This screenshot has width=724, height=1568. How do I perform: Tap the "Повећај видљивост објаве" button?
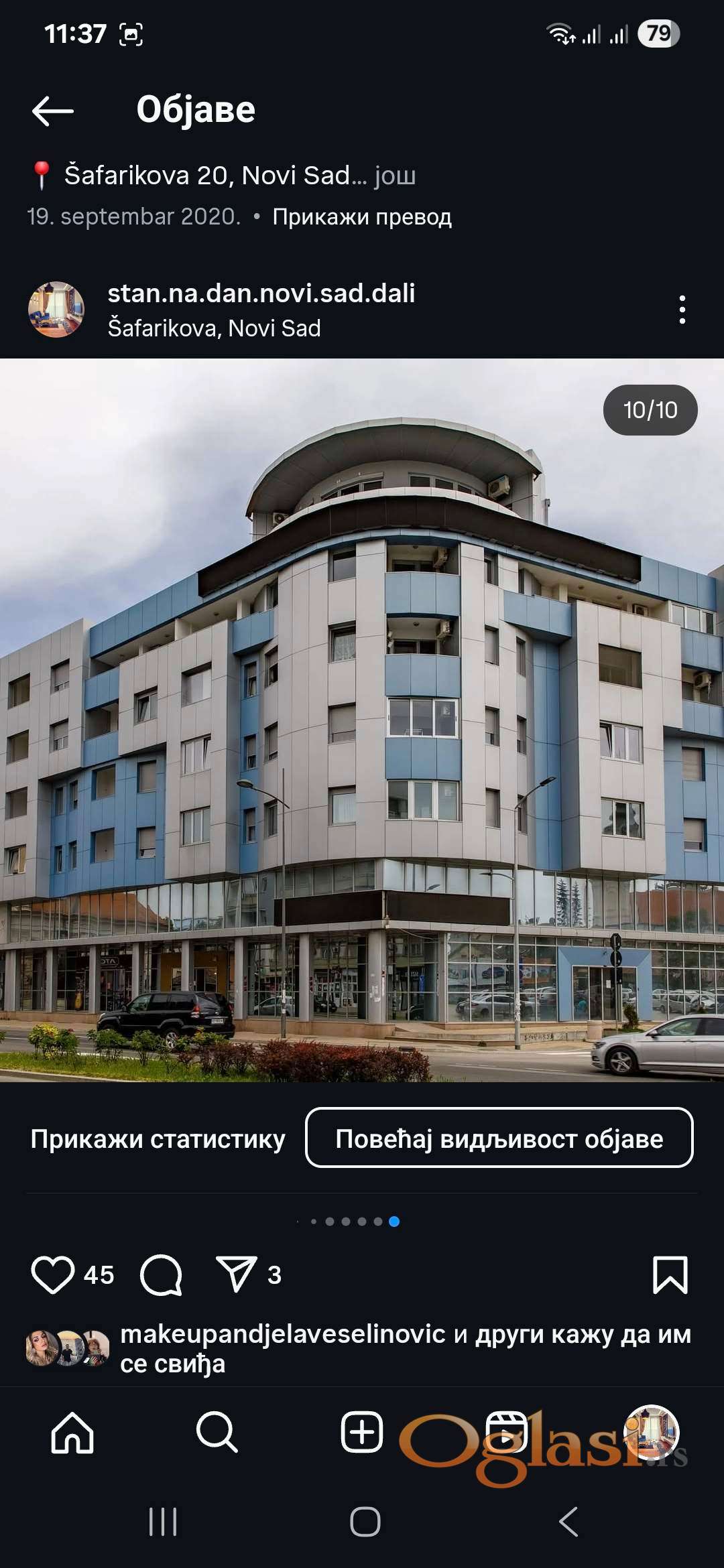click(499, 1139)
